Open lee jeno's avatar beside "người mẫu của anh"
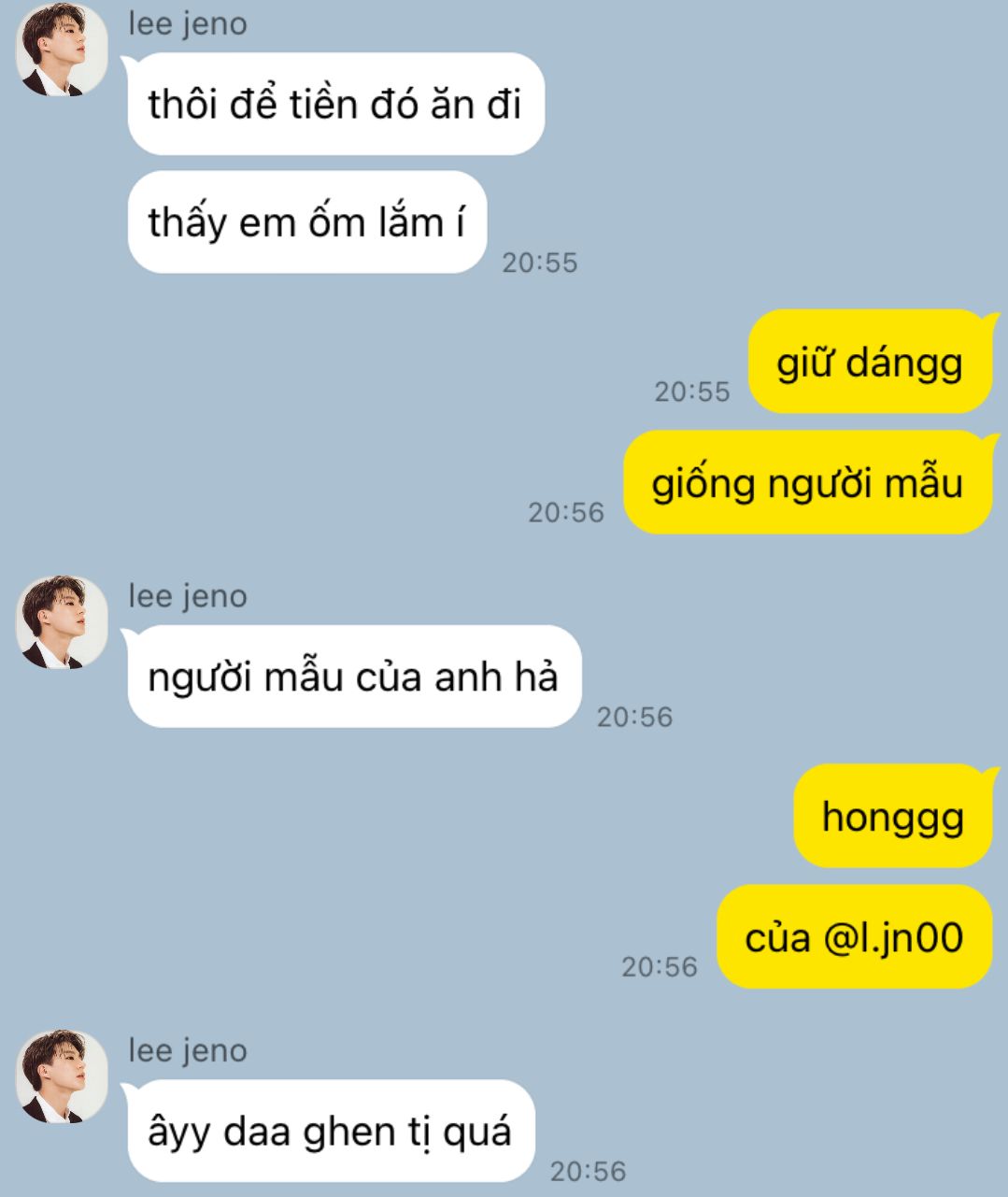This screenshot has width=1008, height=1197. (x=62, y=622)
